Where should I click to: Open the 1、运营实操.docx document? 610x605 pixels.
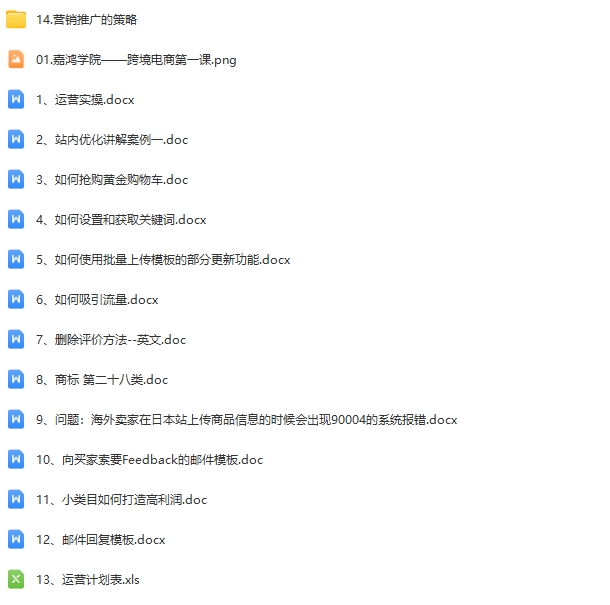[x=85, y=100]
